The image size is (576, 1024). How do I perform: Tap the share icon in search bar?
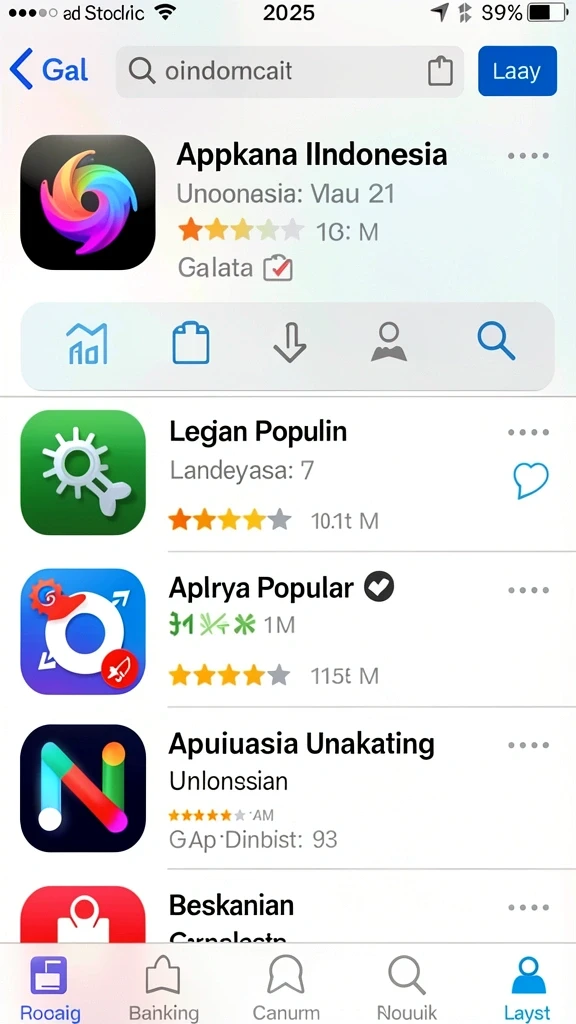coord(440,71)
